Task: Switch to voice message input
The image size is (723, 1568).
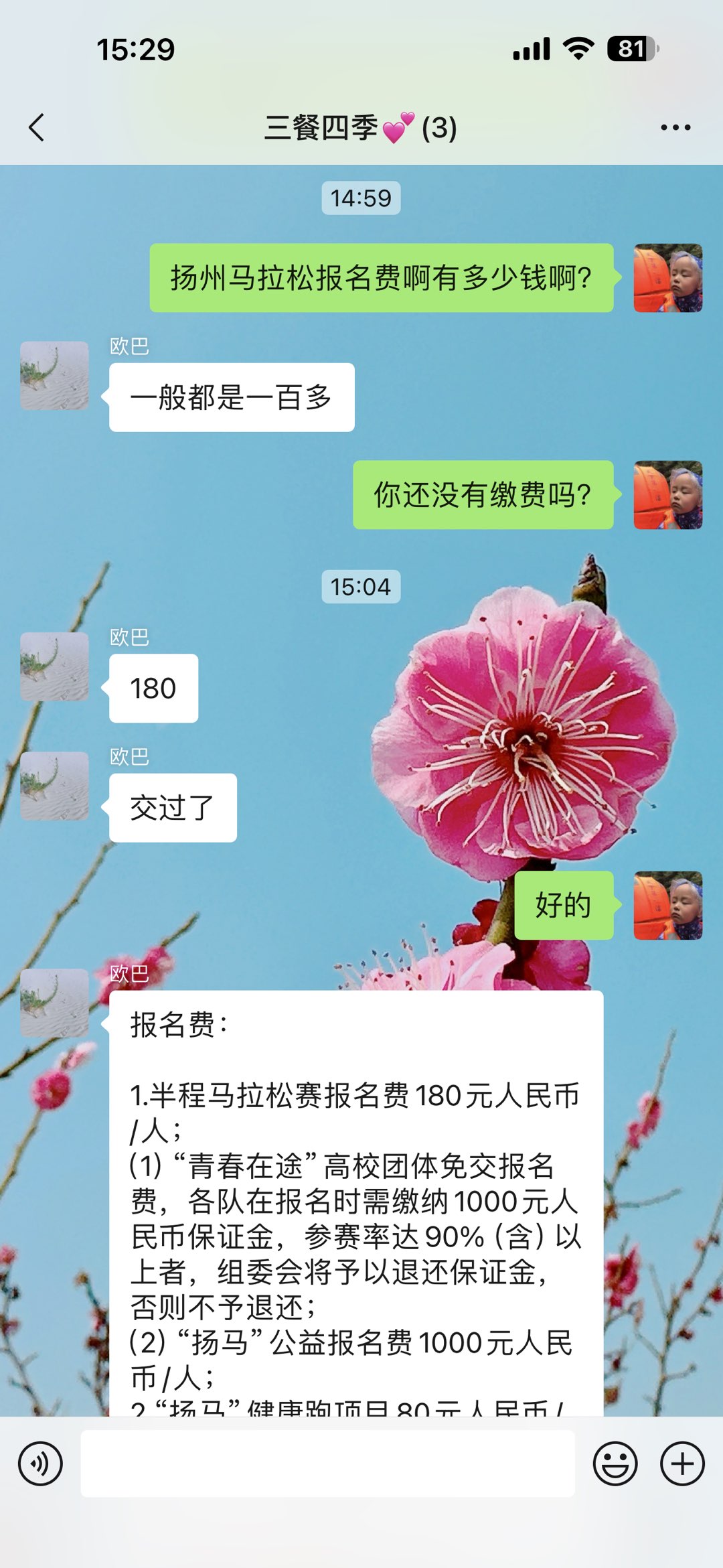Action: [x=40, y=1464]
